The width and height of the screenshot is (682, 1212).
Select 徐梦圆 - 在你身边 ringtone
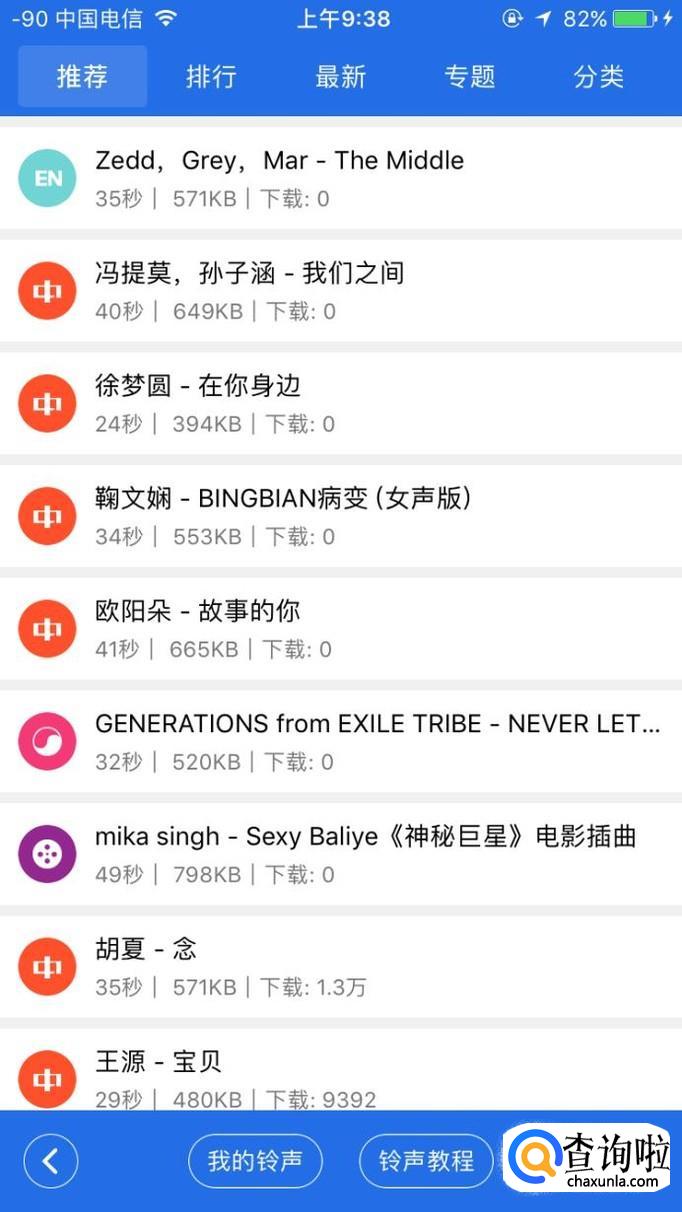pos(340,403)
